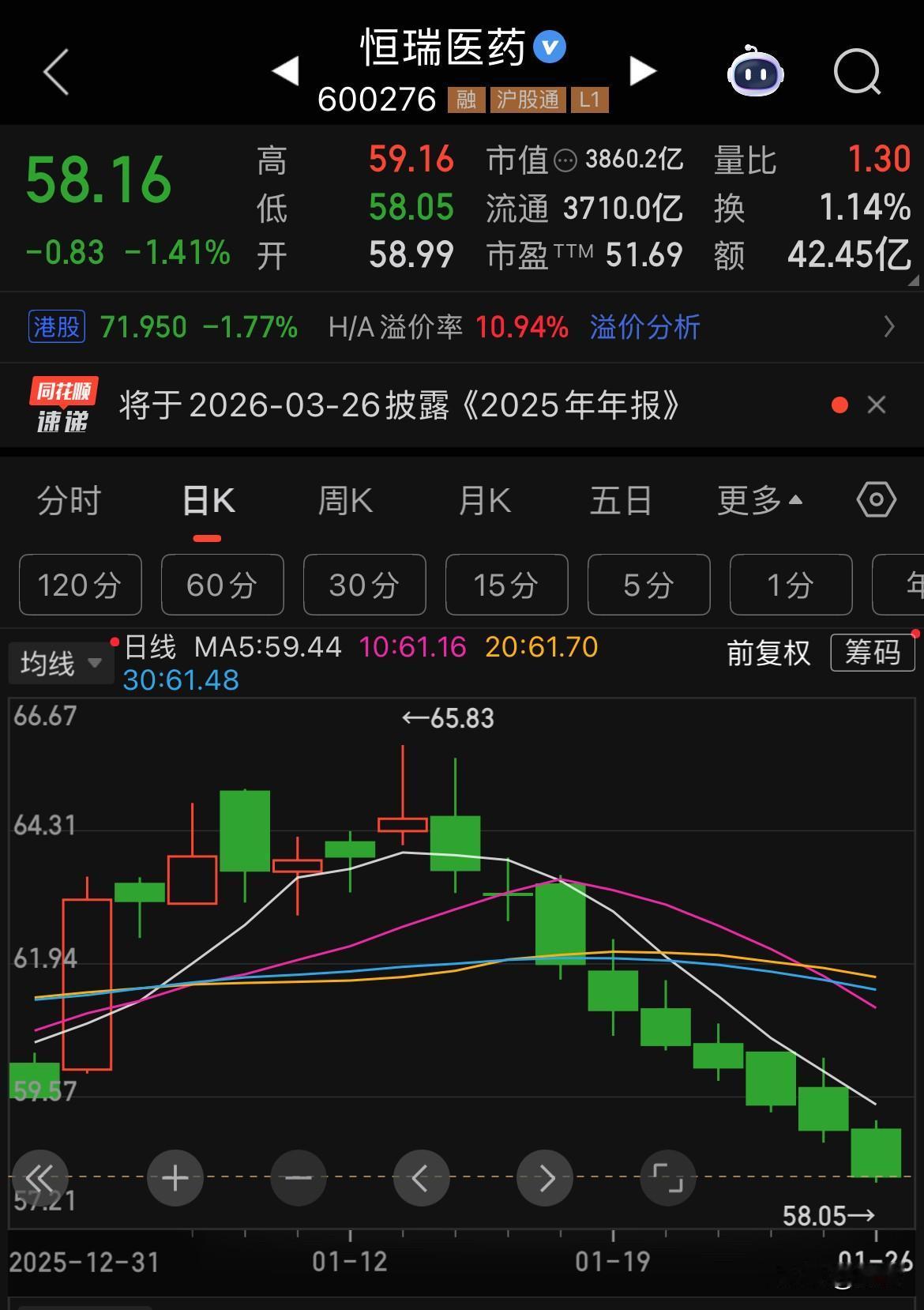Zoom out of chart with minus icon
Viewport: 924px width, 1310px height.
pyautogui.click(x=298, y=1177)
